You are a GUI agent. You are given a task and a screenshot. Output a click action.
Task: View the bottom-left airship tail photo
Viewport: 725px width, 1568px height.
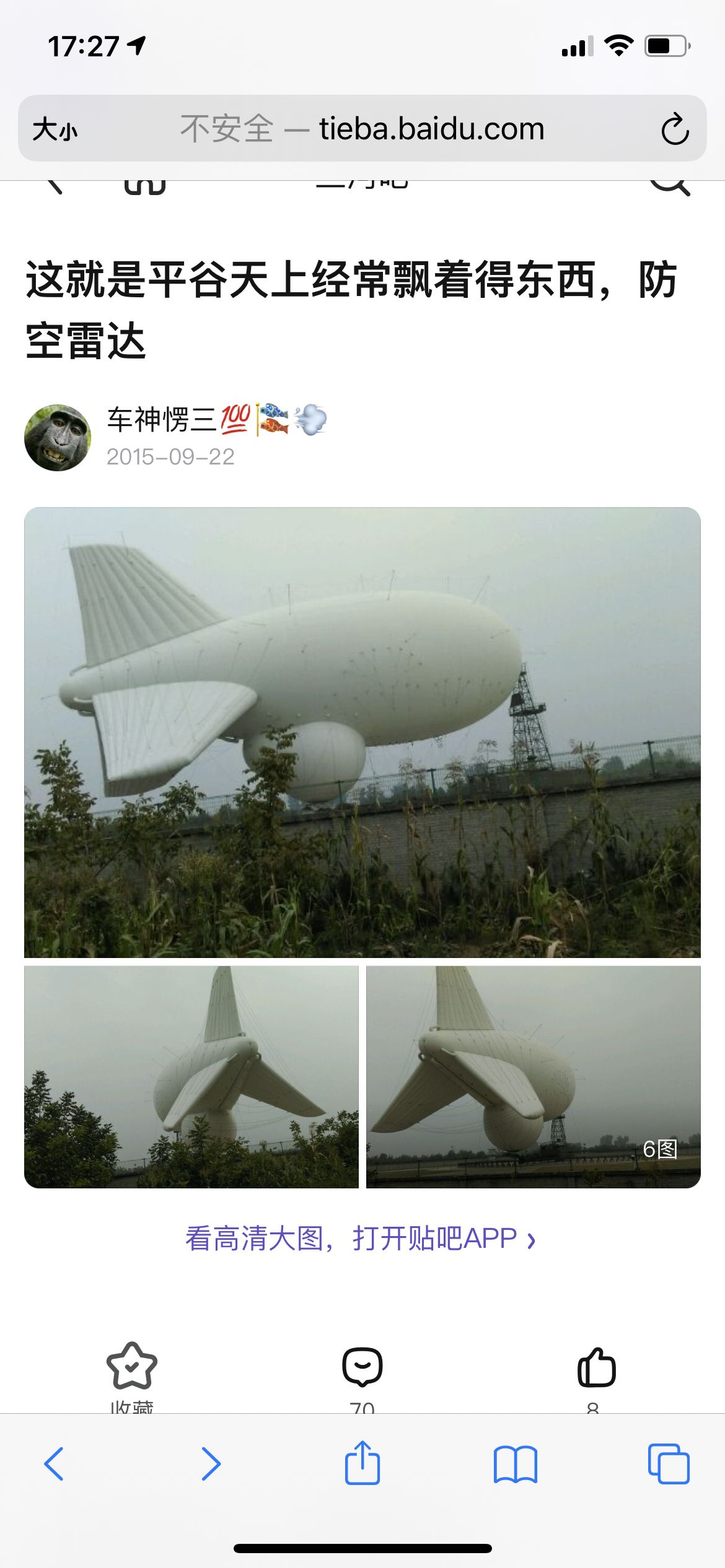click(x=191, y=1076)
